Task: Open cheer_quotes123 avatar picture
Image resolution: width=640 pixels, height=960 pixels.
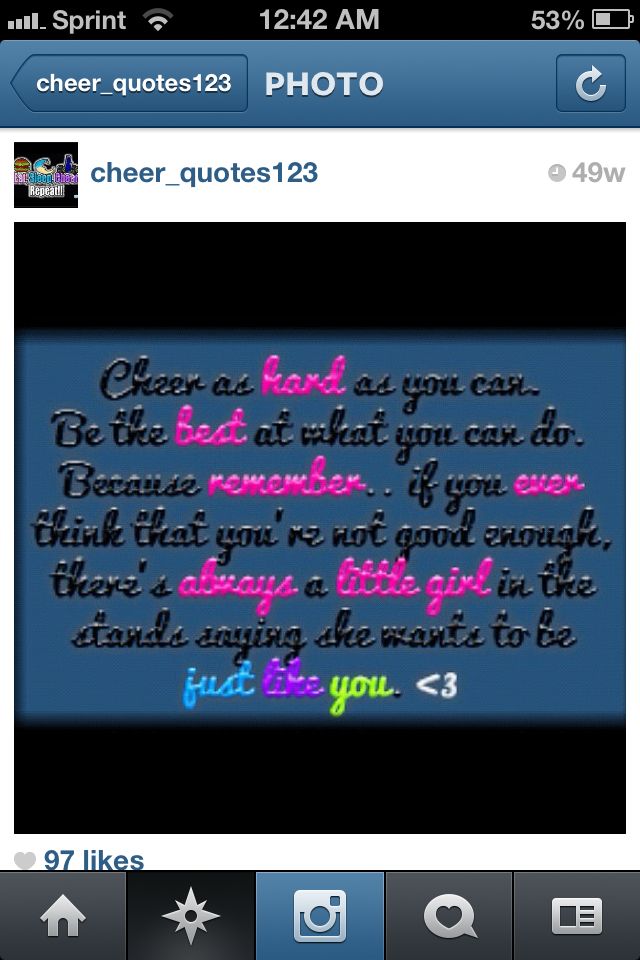Action: click(x=45, y=174)
